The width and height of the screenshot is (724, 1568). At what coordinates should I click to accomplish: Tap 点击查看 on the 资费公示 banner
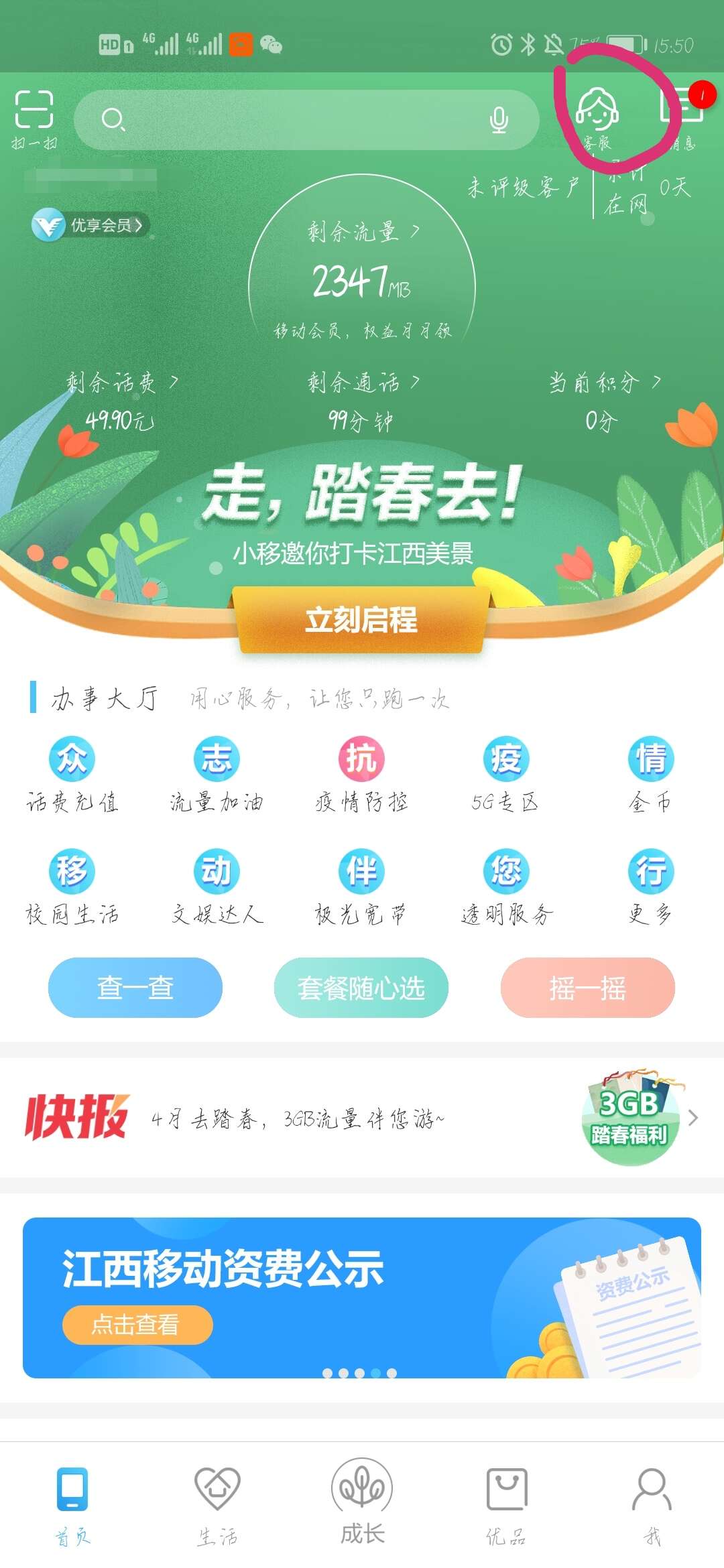coord(137,1324)
